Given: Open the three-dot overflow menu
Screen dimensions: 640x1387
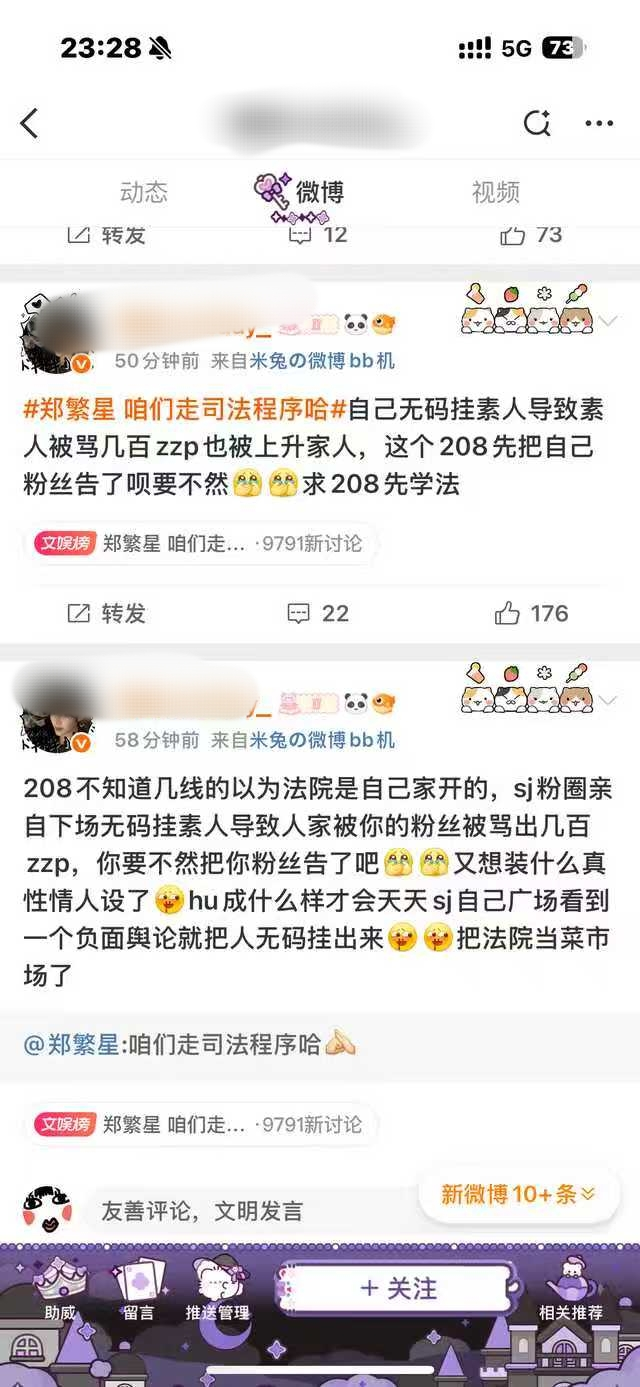Looking at the screenshot, I should pyautogui.click(x=599, y=124).
